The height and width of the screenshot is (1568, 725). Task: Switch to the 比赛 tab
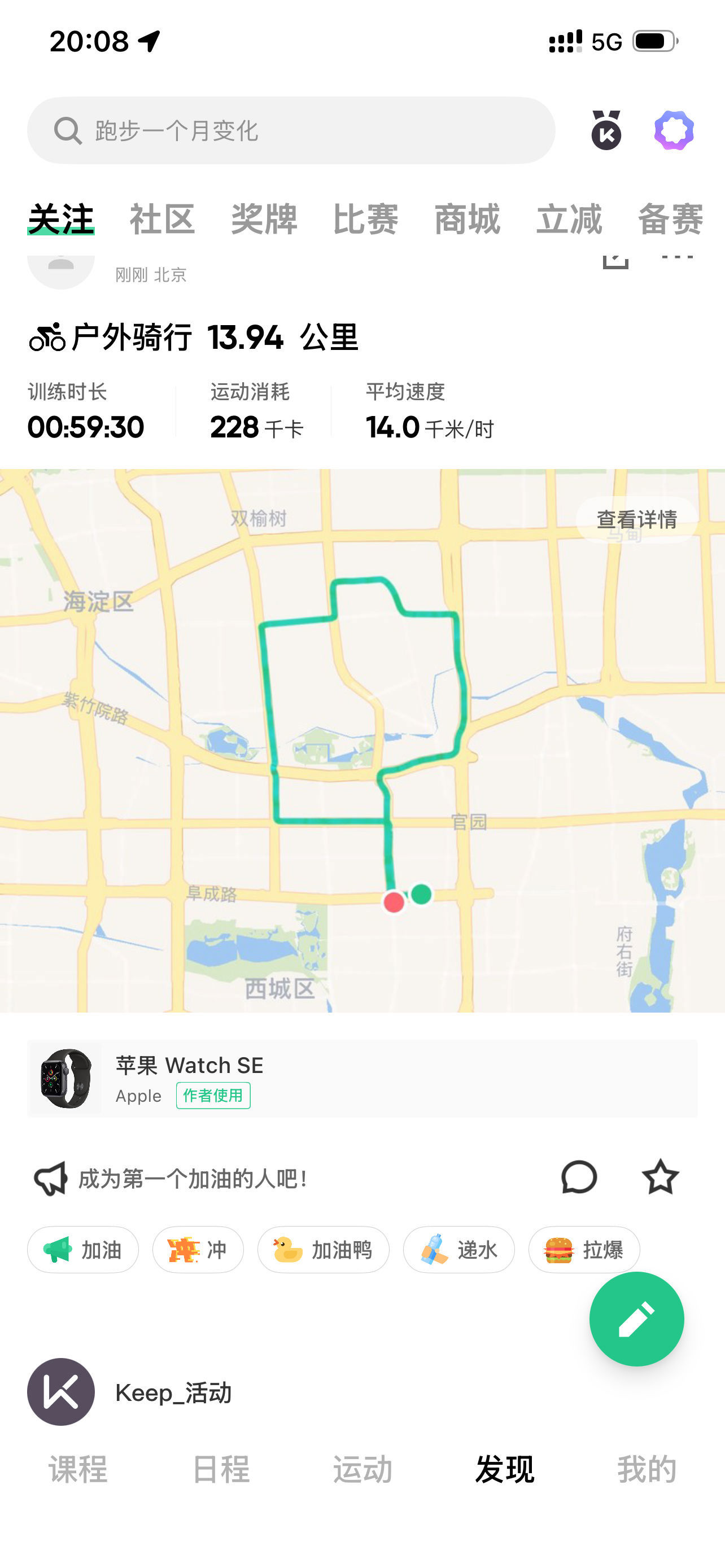click(366, 219)
